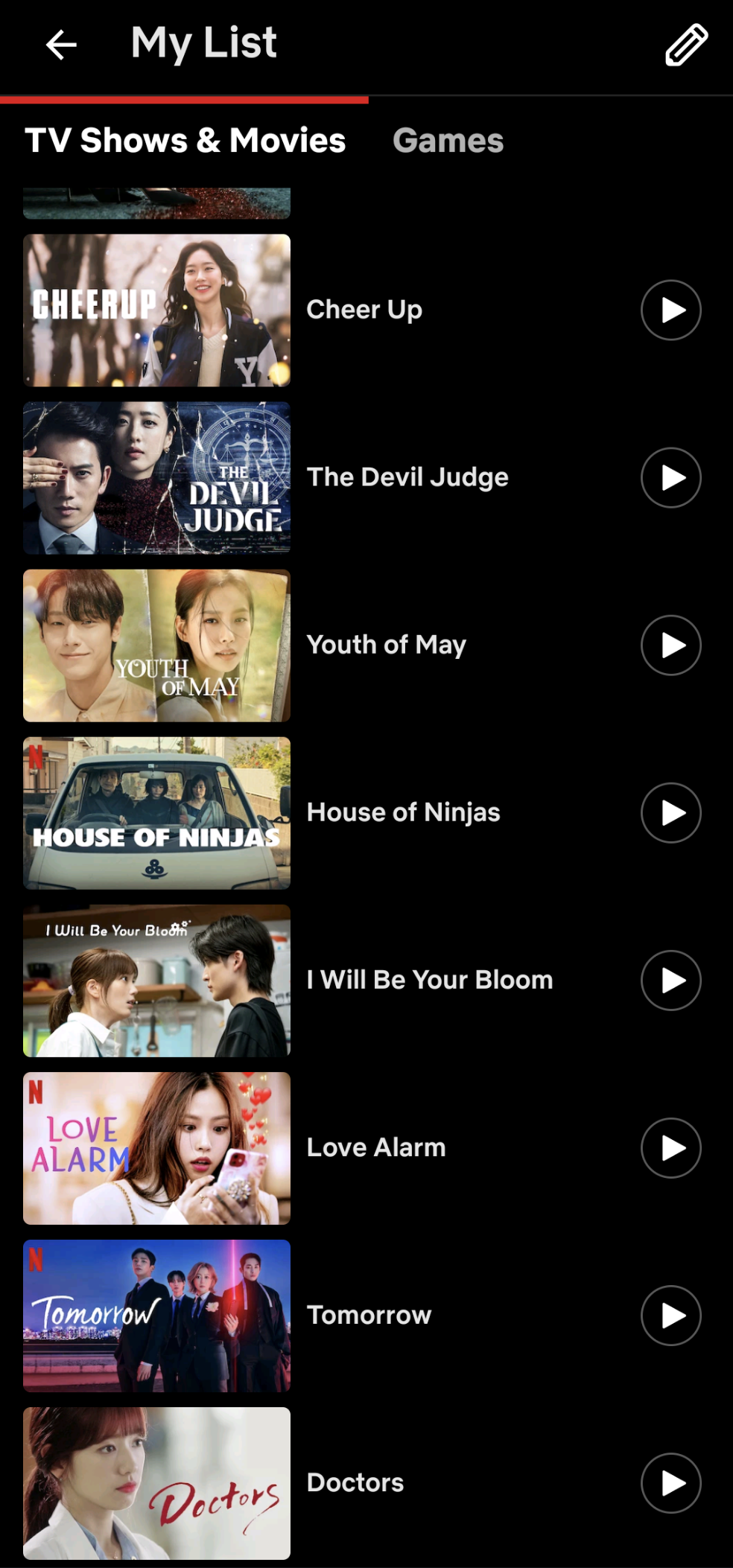The width and height of the screenshot is (733, 1568).
Task: Play I Will Be Your Bloom
Action: pos(671,980)
